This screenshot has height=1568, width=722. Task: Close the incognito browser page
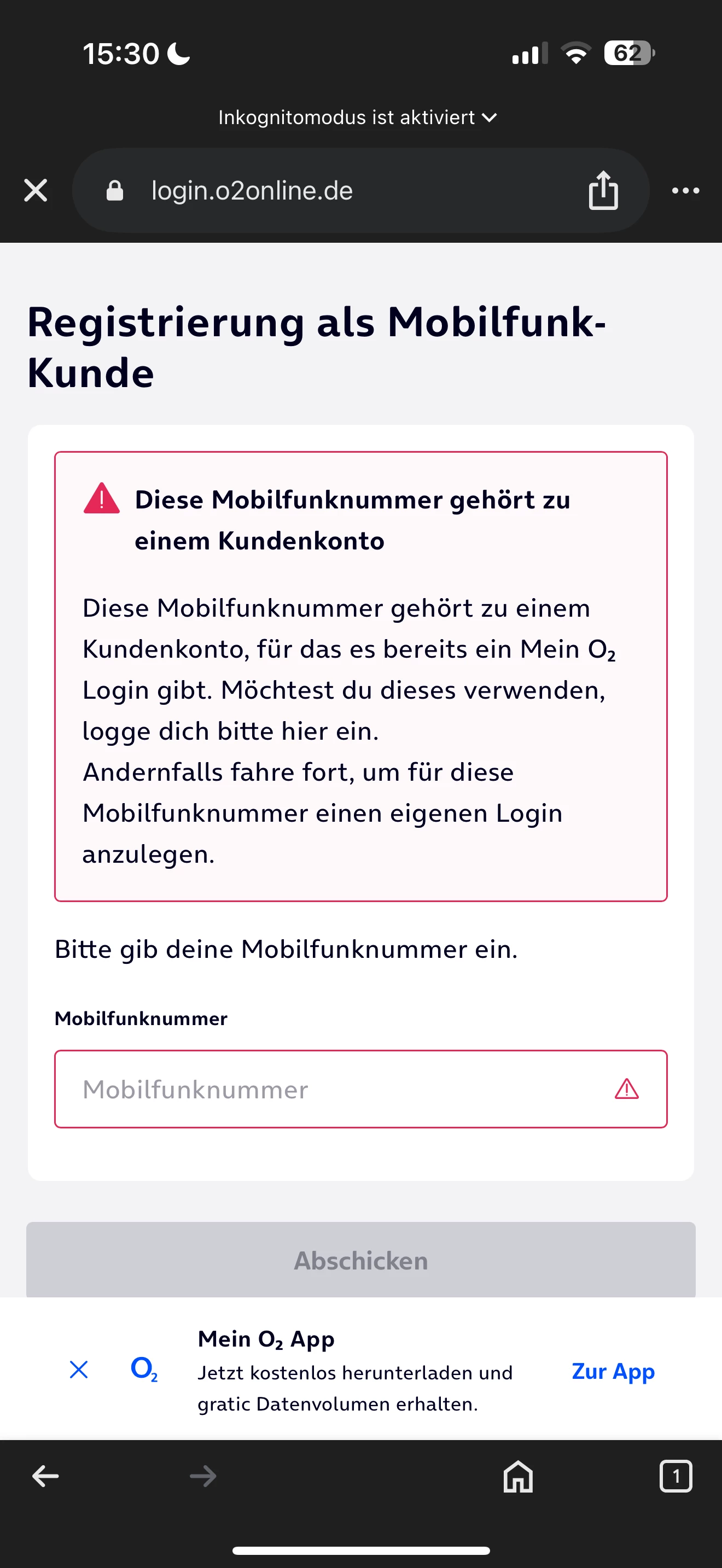tap(36, 190)
